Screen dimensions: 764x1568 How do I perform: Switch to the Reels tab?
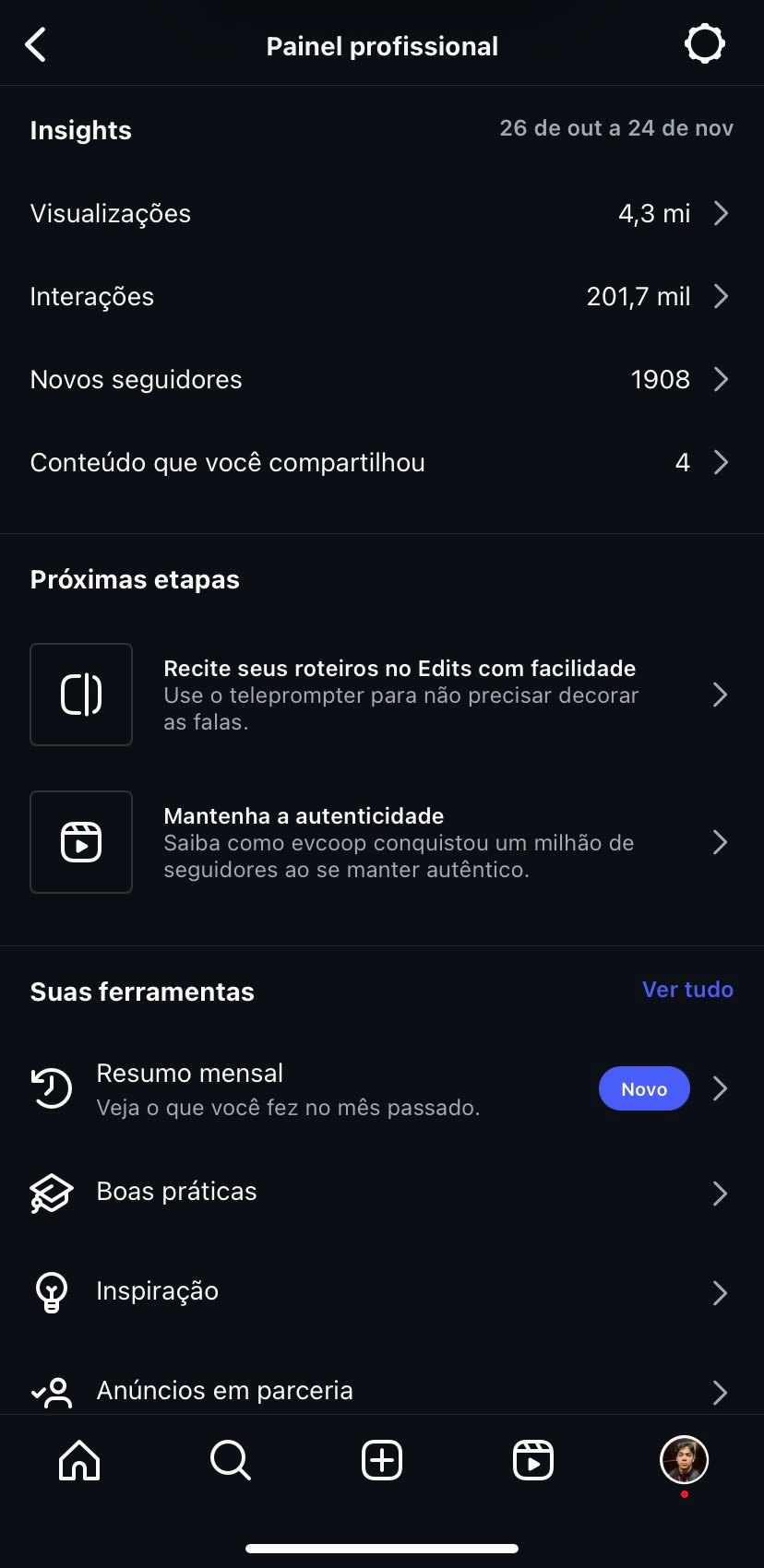click(532, 1460)
